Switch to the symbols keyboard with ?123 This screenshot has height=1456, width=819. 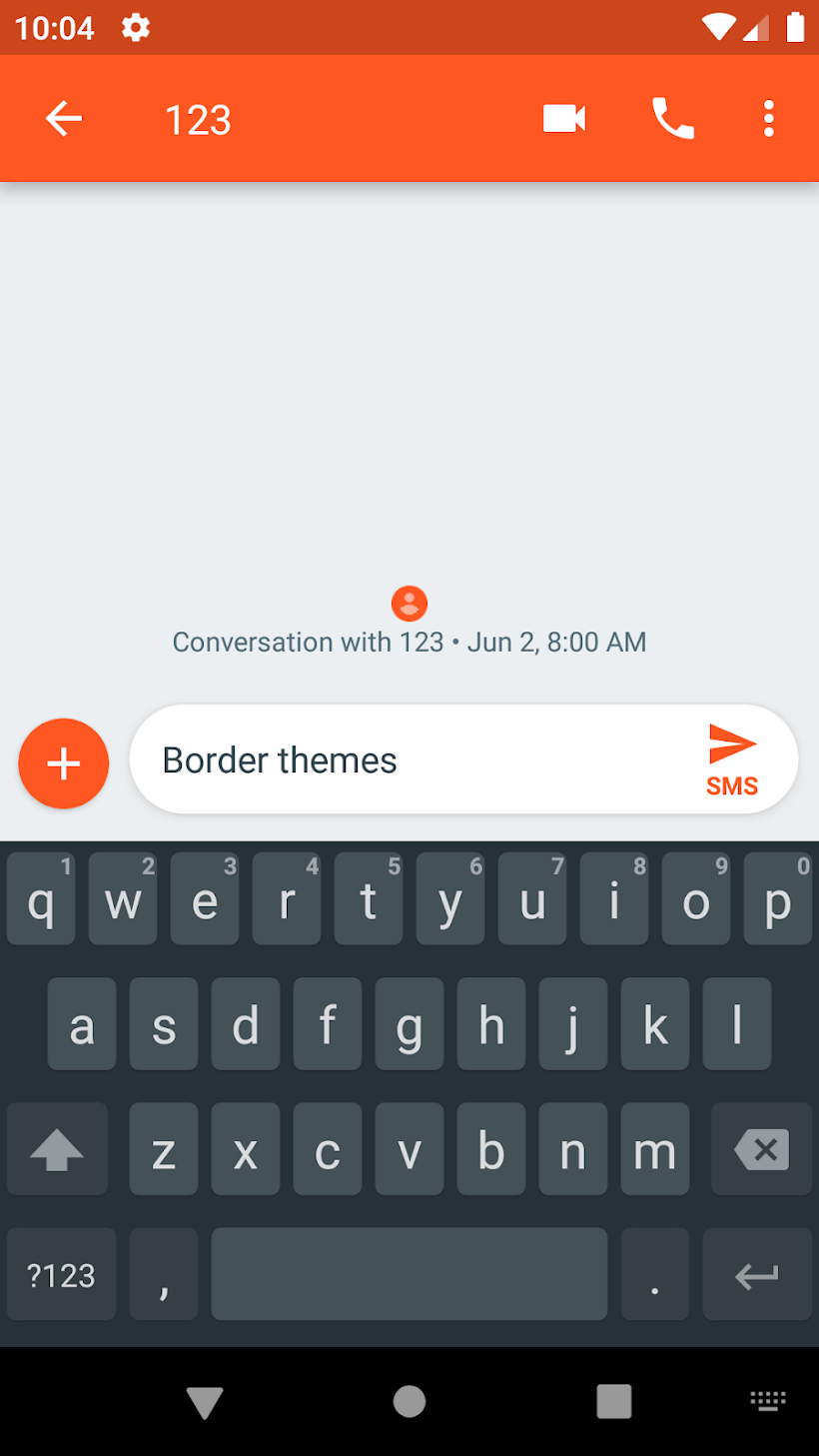pyautogui.click(x=60, y=1273)
